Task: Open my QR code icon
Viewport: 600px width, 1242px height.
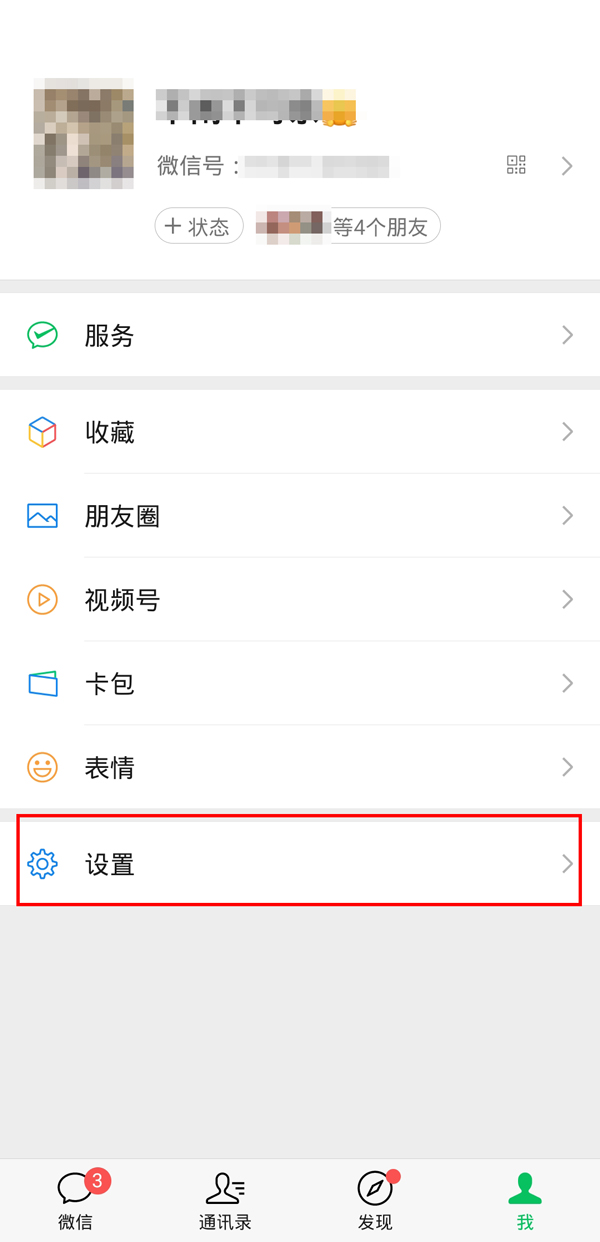Action: click(516, 166)
